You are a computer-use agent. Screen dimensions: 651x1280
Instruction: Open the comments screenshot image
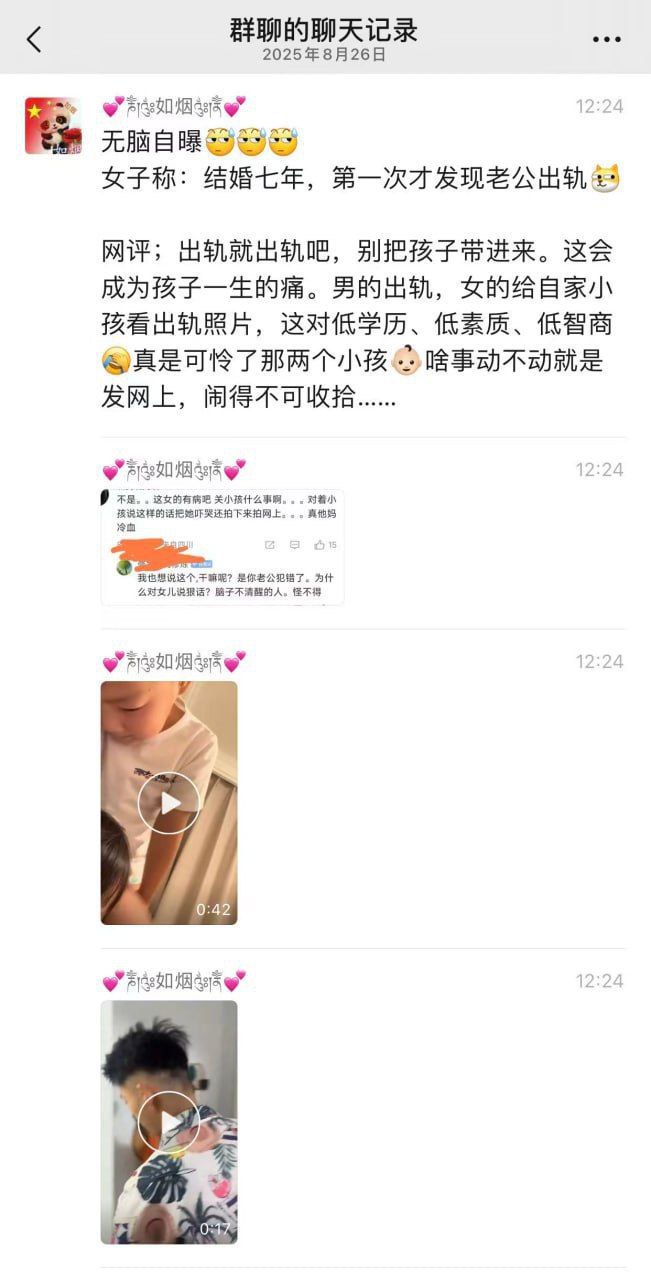[x=222, y=547]
